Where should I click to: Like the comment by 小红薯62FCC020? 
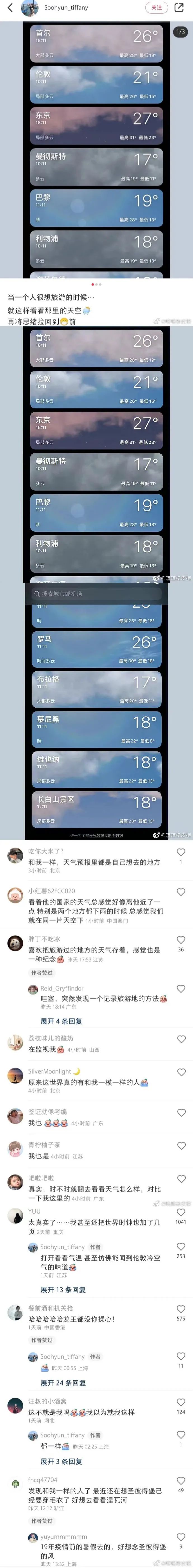[181, 892]
